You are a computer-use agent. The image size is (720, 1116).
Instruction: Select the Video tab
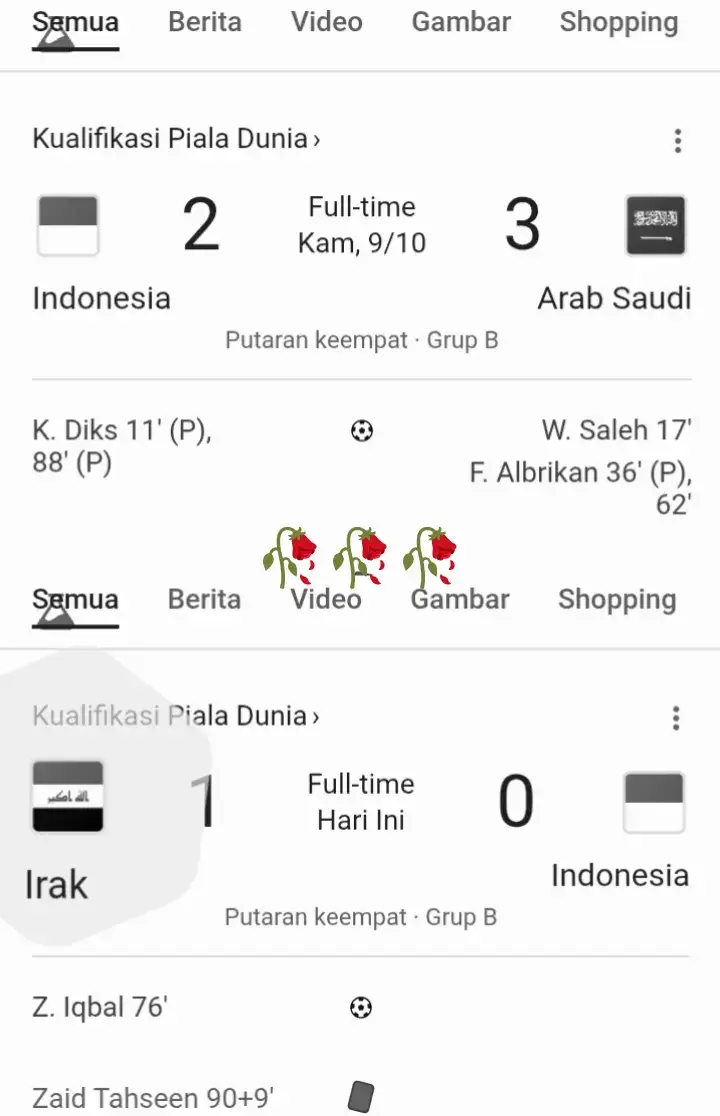tap(326, 22)
